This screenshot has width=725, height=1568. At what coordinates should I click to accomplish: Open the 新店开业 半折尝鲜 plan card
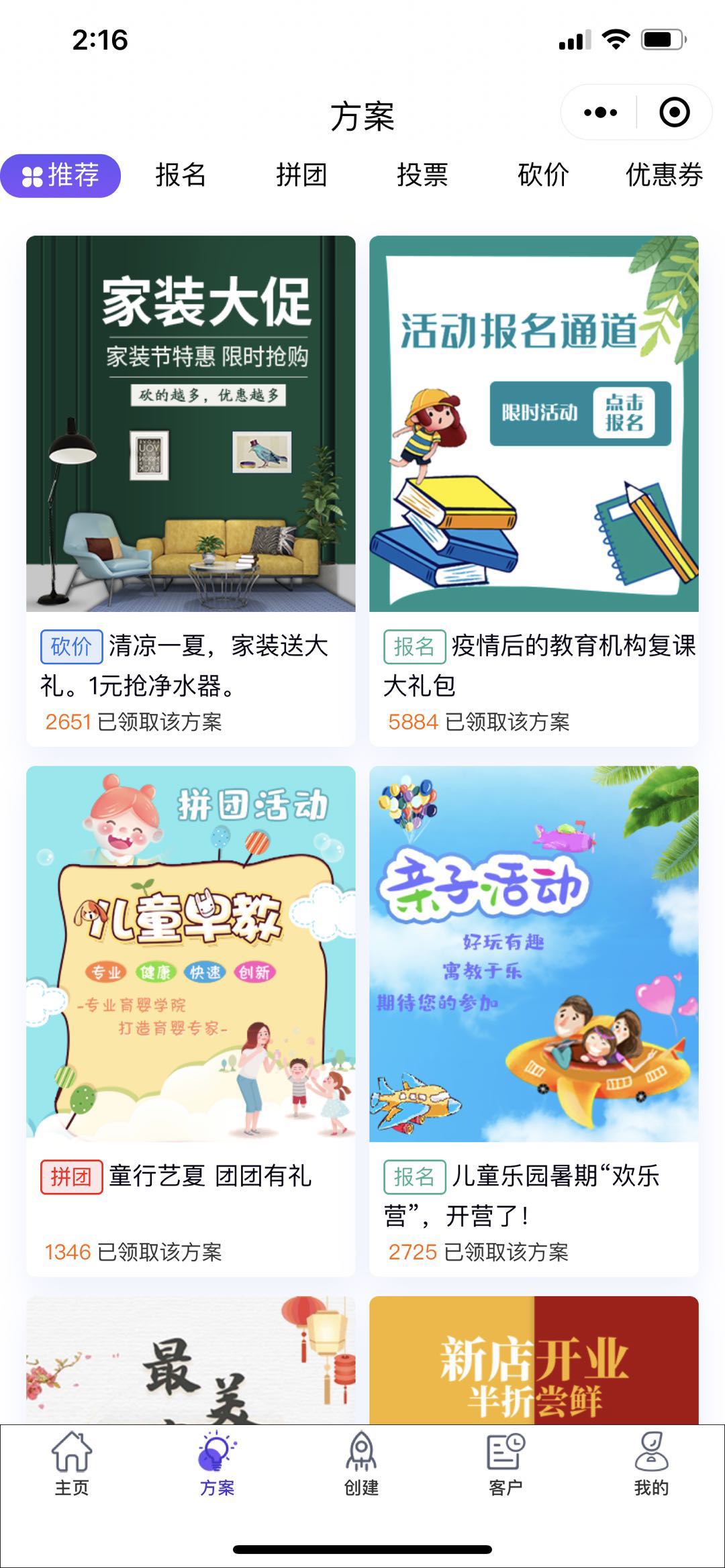[534, 1362]
